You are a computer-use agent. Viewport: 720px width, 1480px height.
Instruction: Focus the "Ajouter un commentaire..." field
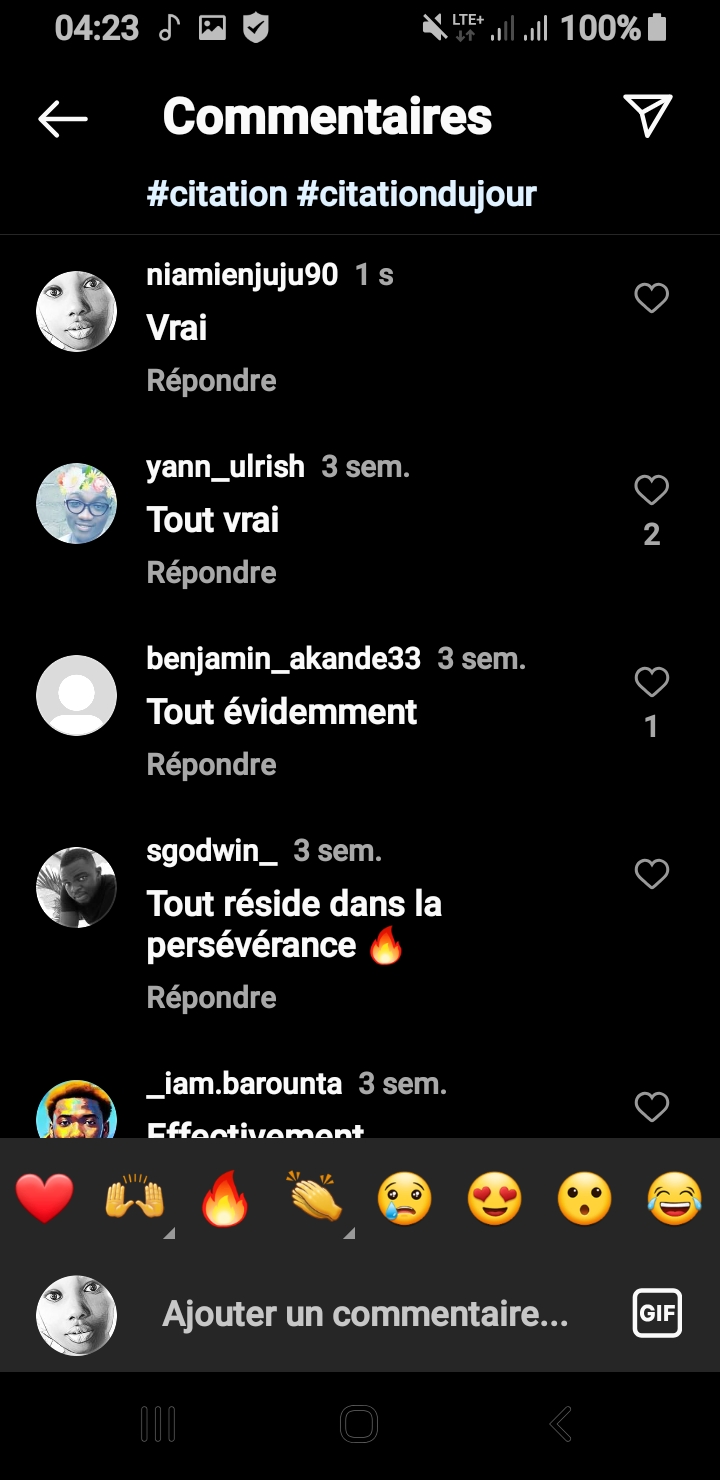(x=365, y=1314)
